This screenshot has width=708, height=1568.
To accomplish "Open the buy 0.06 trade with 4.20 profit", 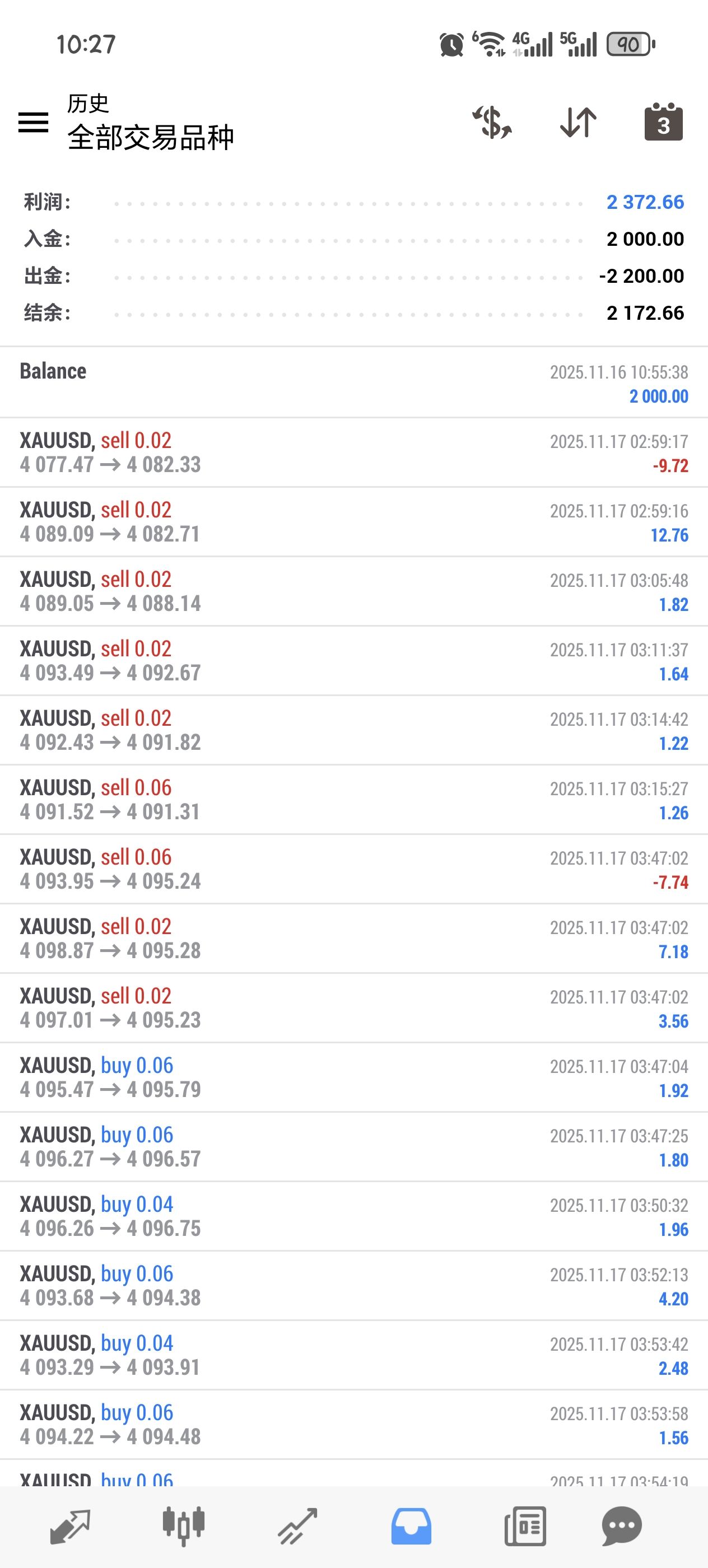I will (x=353, y=1285).
